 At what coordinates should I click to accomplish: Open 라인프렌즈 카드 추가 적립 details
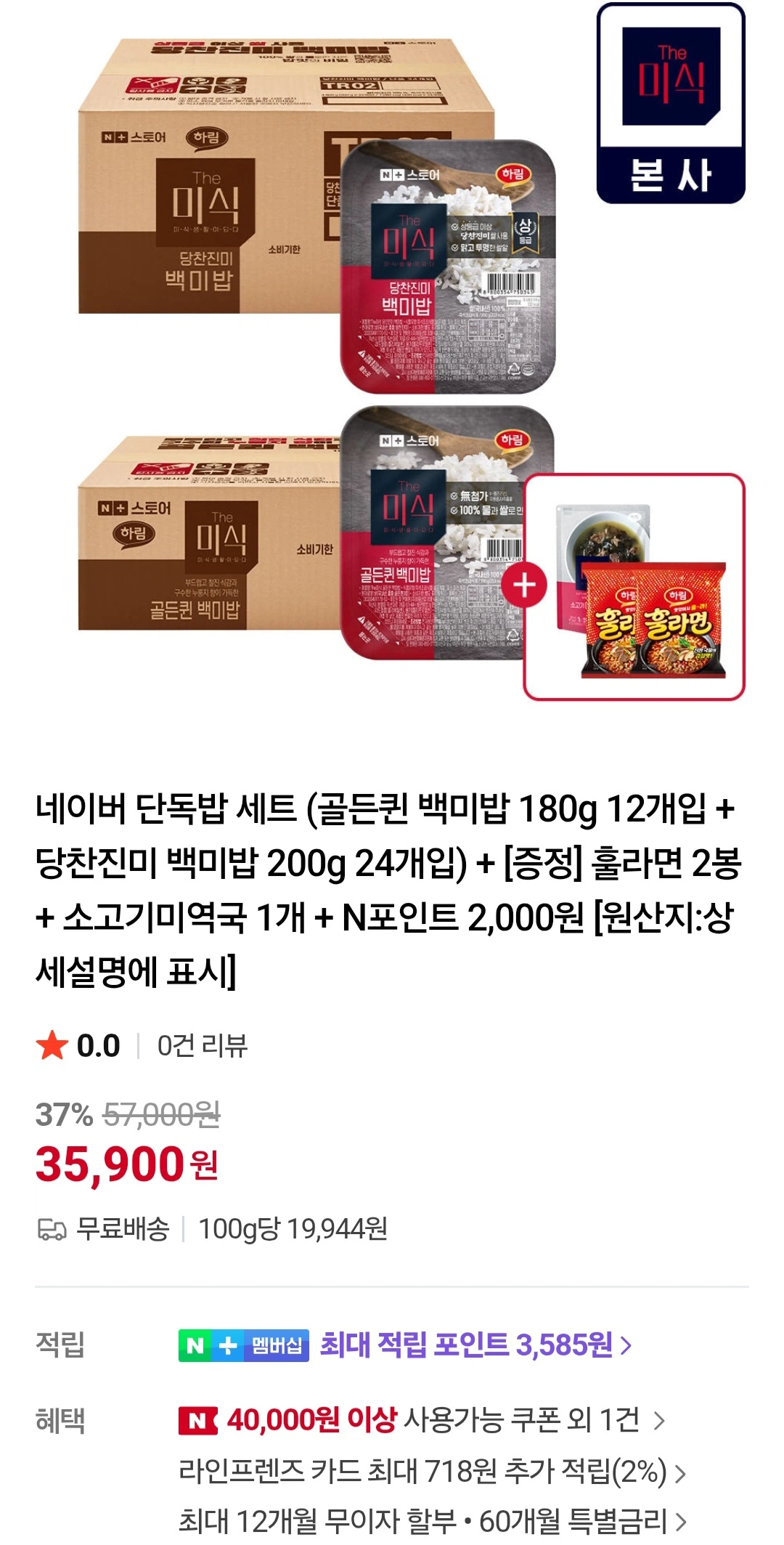coord(431,1472)
